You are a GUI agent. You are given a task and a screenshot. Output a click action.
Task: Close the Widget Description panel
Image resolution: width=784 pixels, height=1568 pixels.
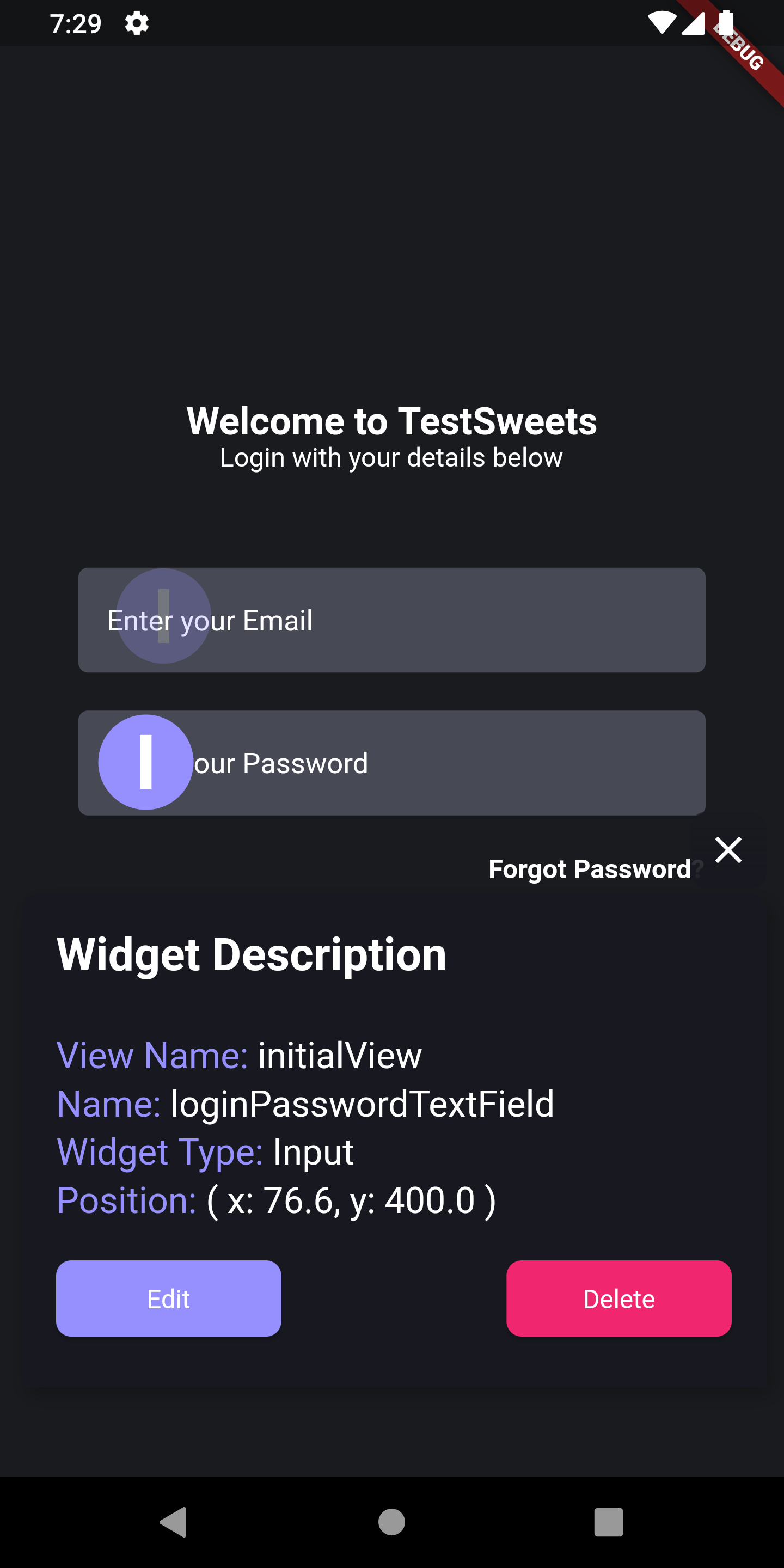(x=728, y=850)
